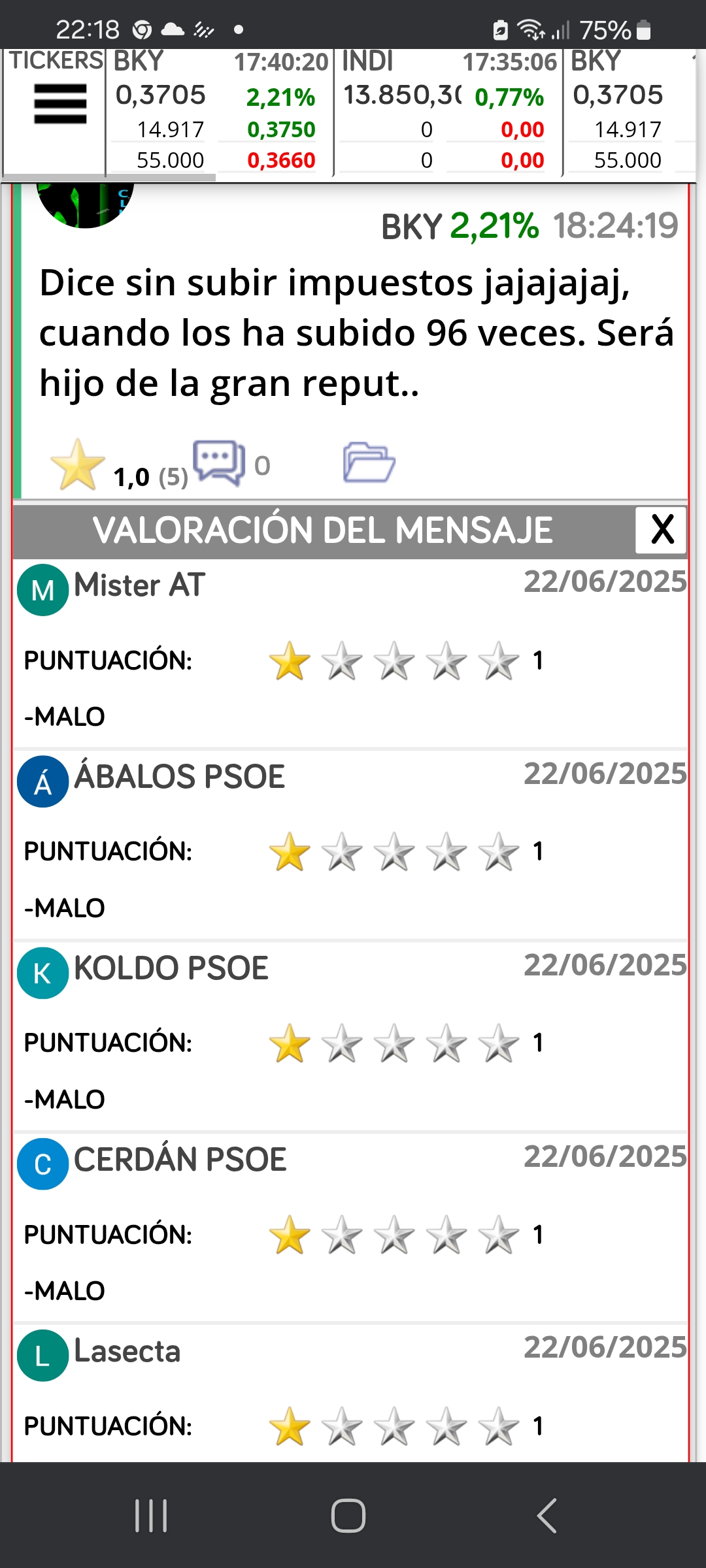The image size is (706, 1568).
Task: Open the first BKY ticker quote
Action: 220,112
